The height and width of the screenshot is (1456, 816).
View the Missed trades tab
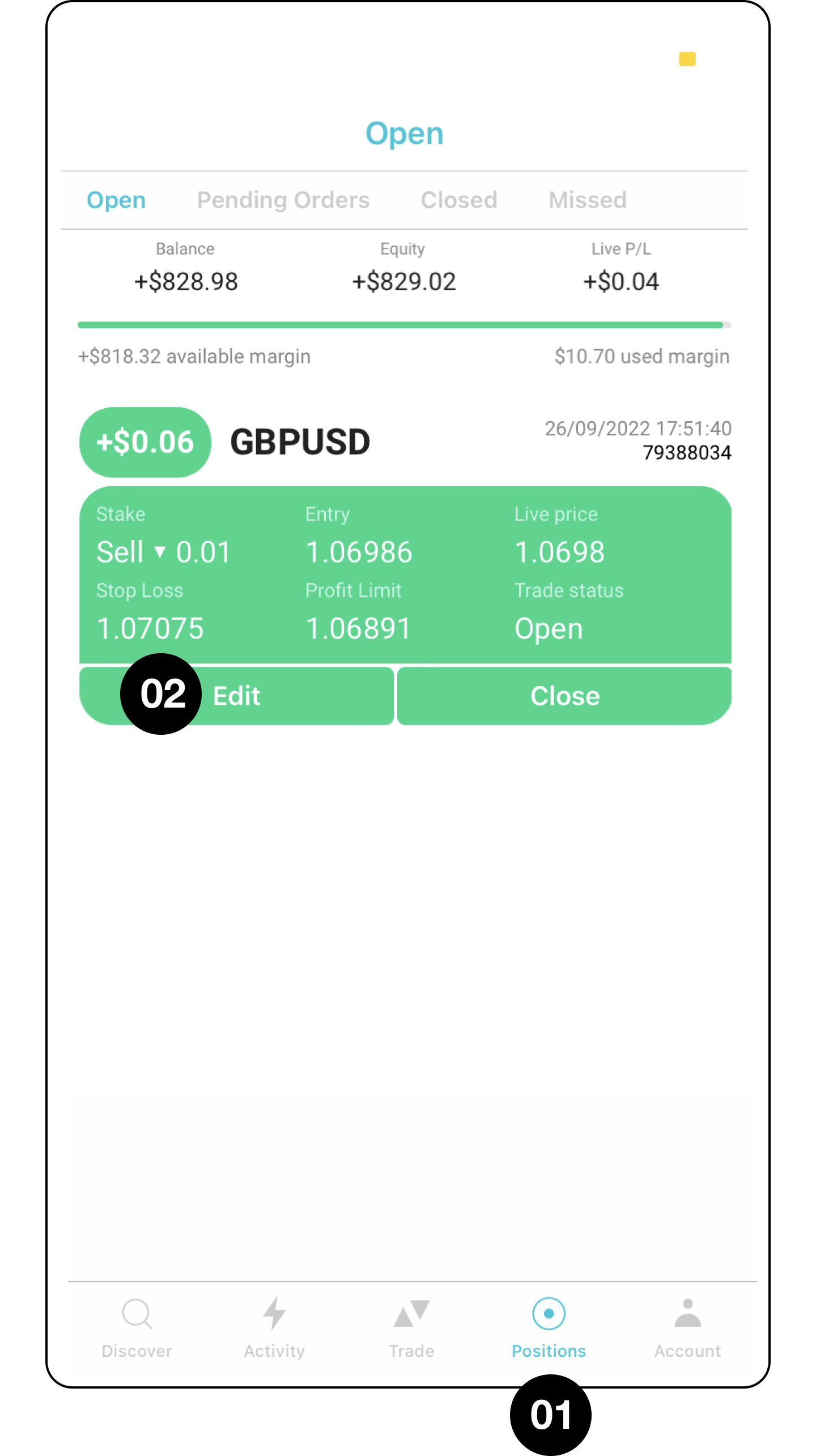(588, 200)
